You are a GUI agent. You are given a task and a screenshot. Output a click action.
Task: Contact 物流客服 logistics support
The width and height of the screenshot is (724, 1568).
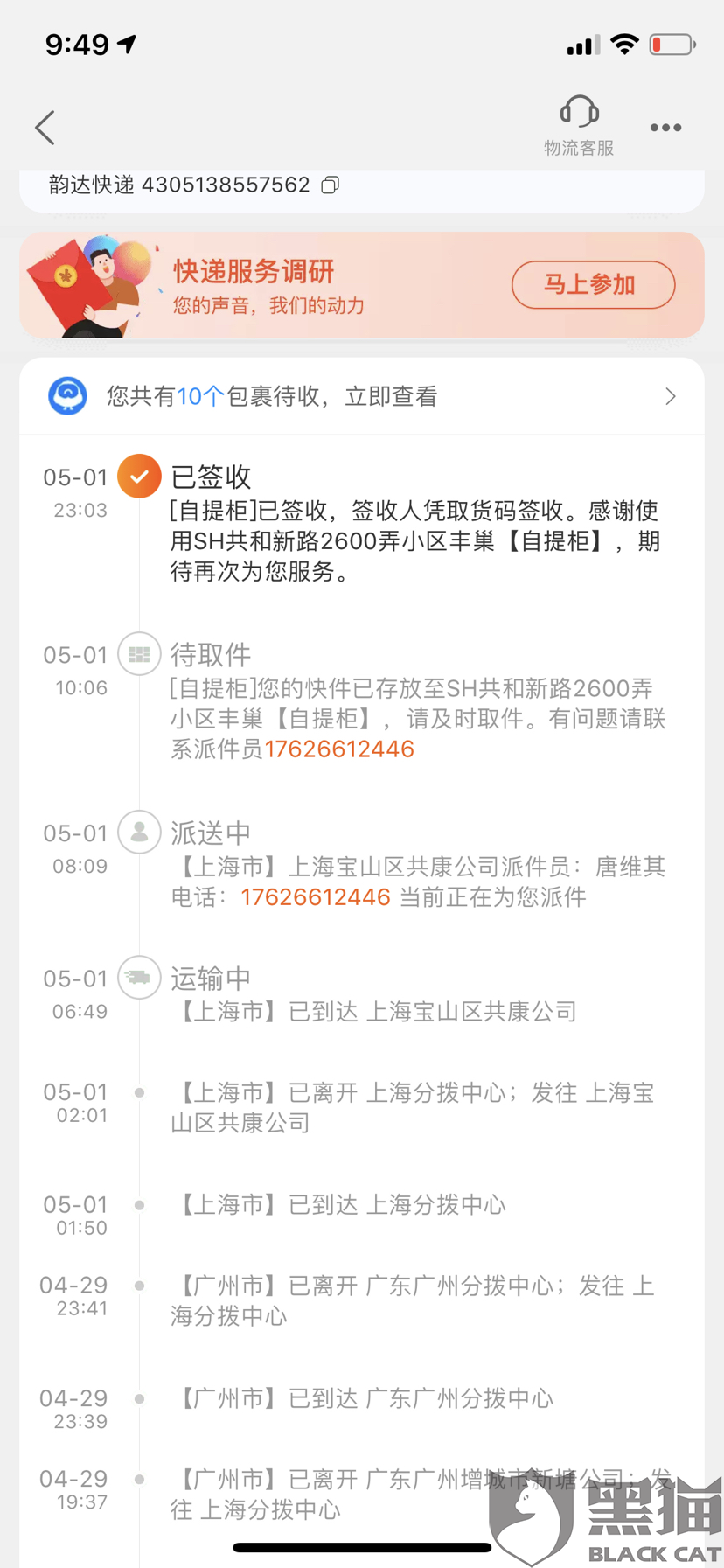click(579, 126)
